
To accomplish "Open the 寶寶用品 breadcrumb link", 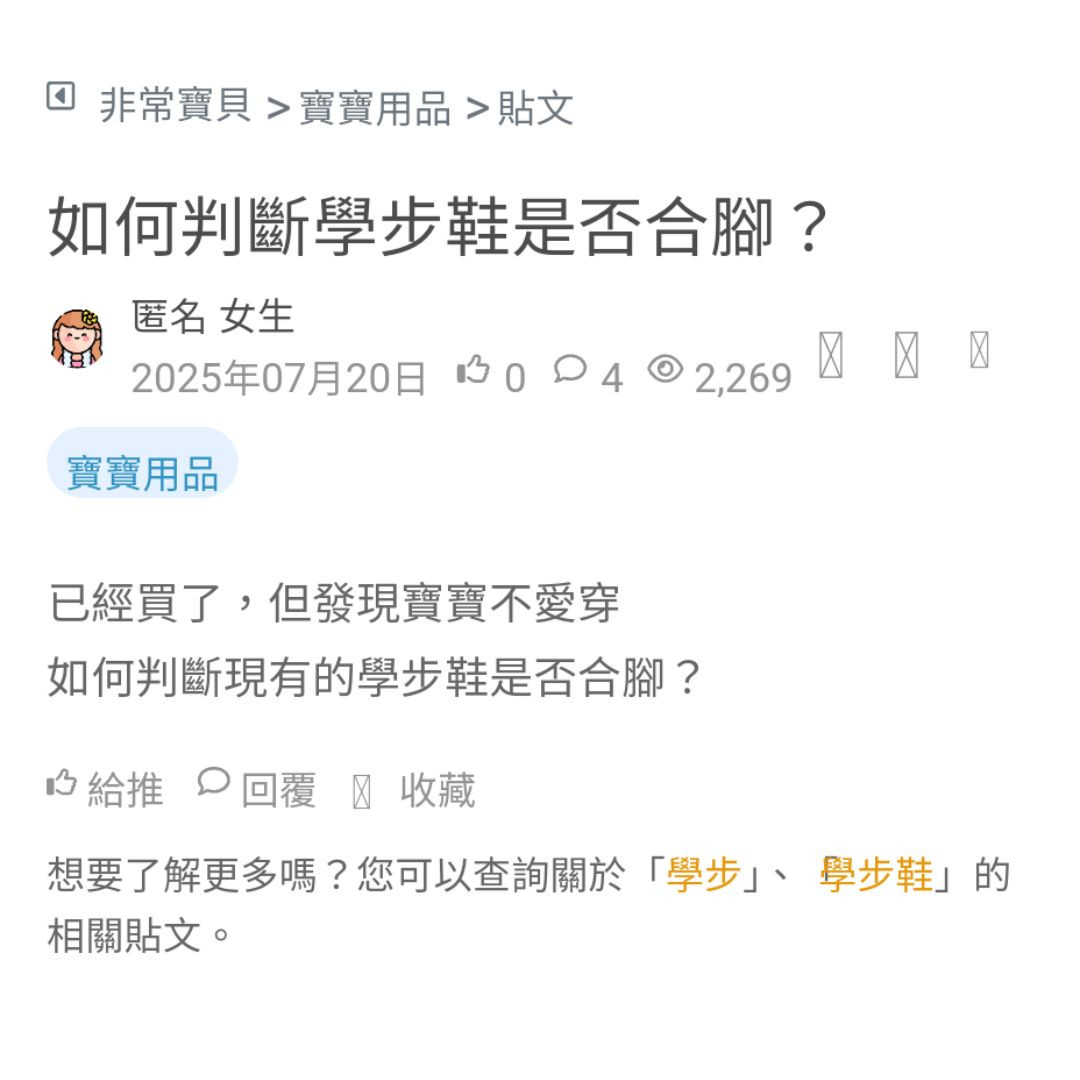I will 375,108.
